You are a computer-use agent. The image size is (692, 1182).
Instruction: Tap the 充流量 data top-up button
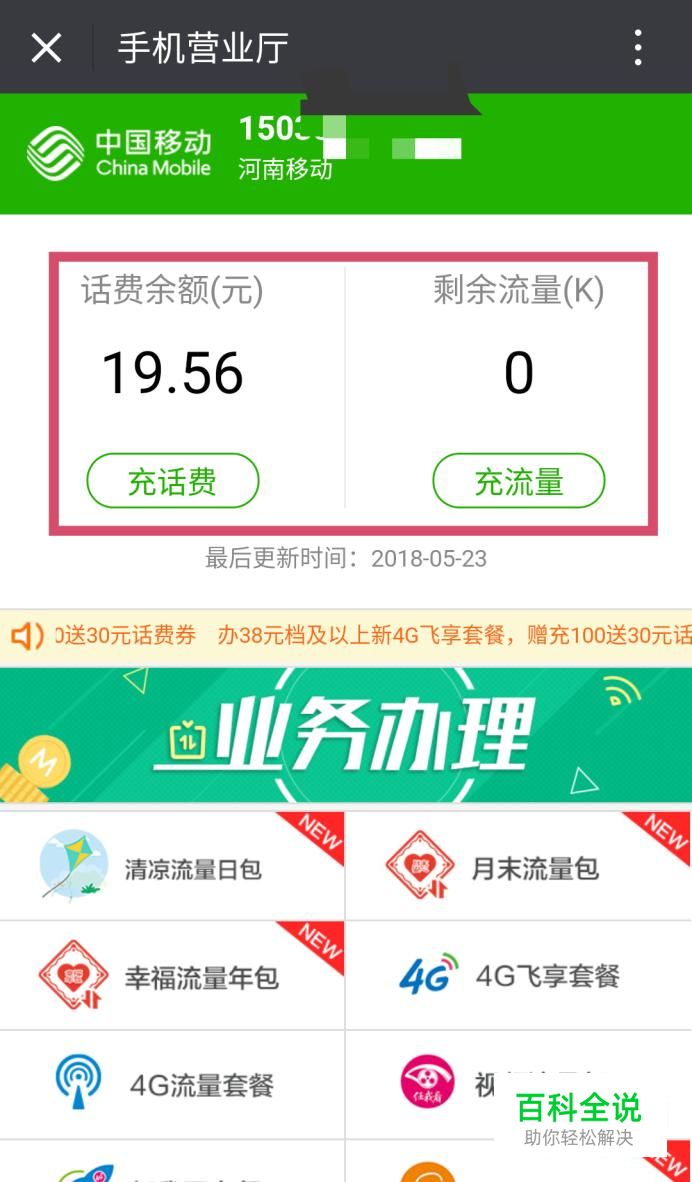click(x=519, y=481)
